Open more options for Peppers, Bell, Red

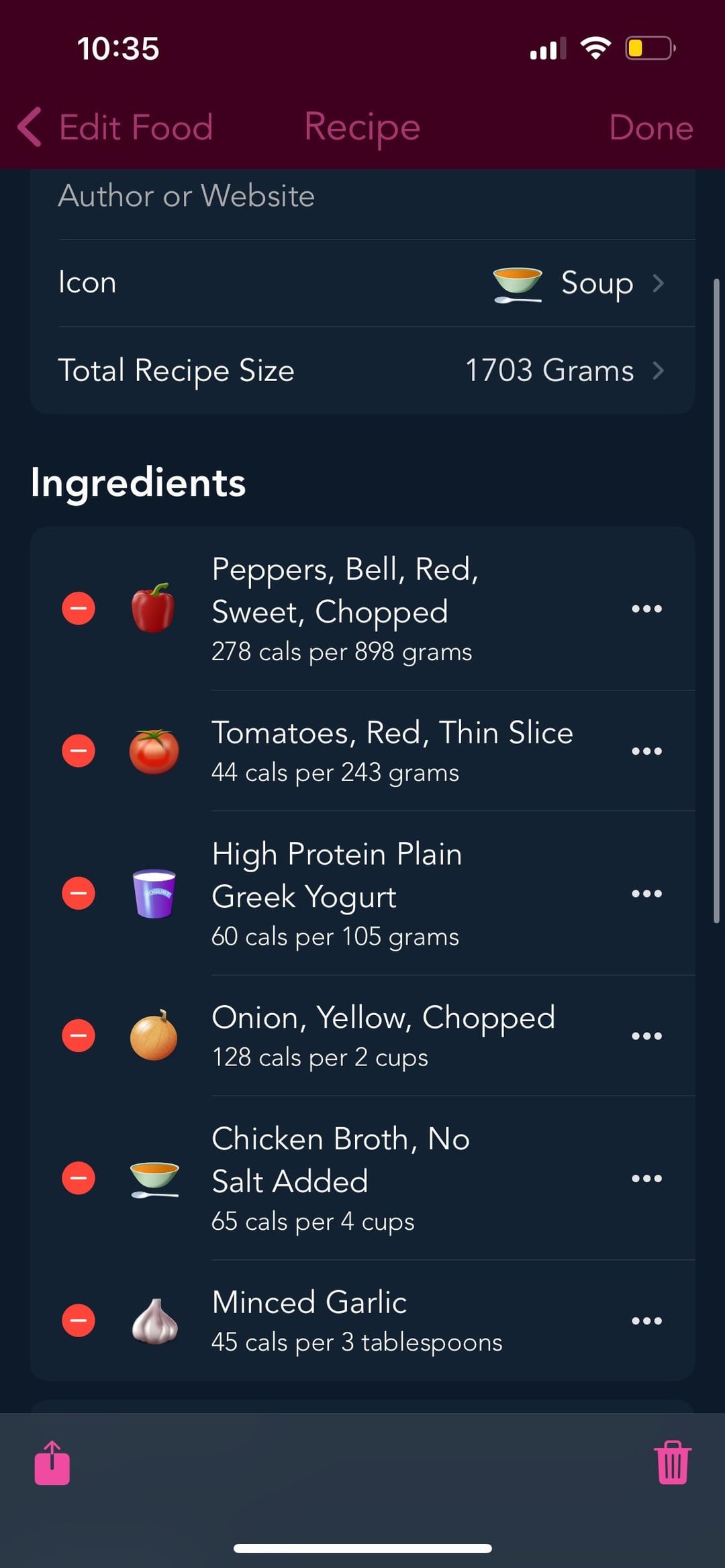646,609
